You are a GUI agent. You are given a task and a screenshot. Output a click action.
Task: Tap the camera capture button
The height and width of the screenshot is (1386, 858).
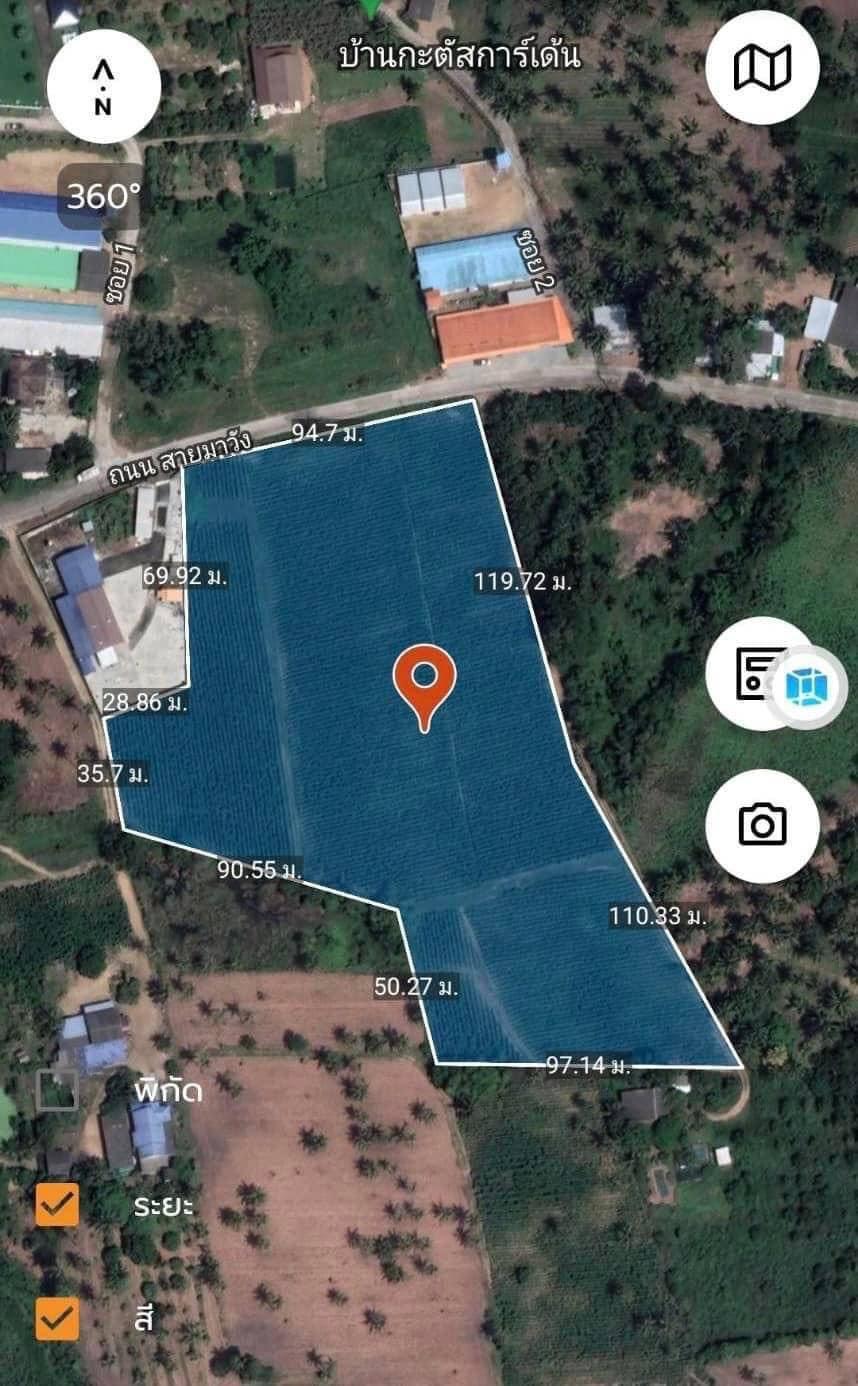762,825
